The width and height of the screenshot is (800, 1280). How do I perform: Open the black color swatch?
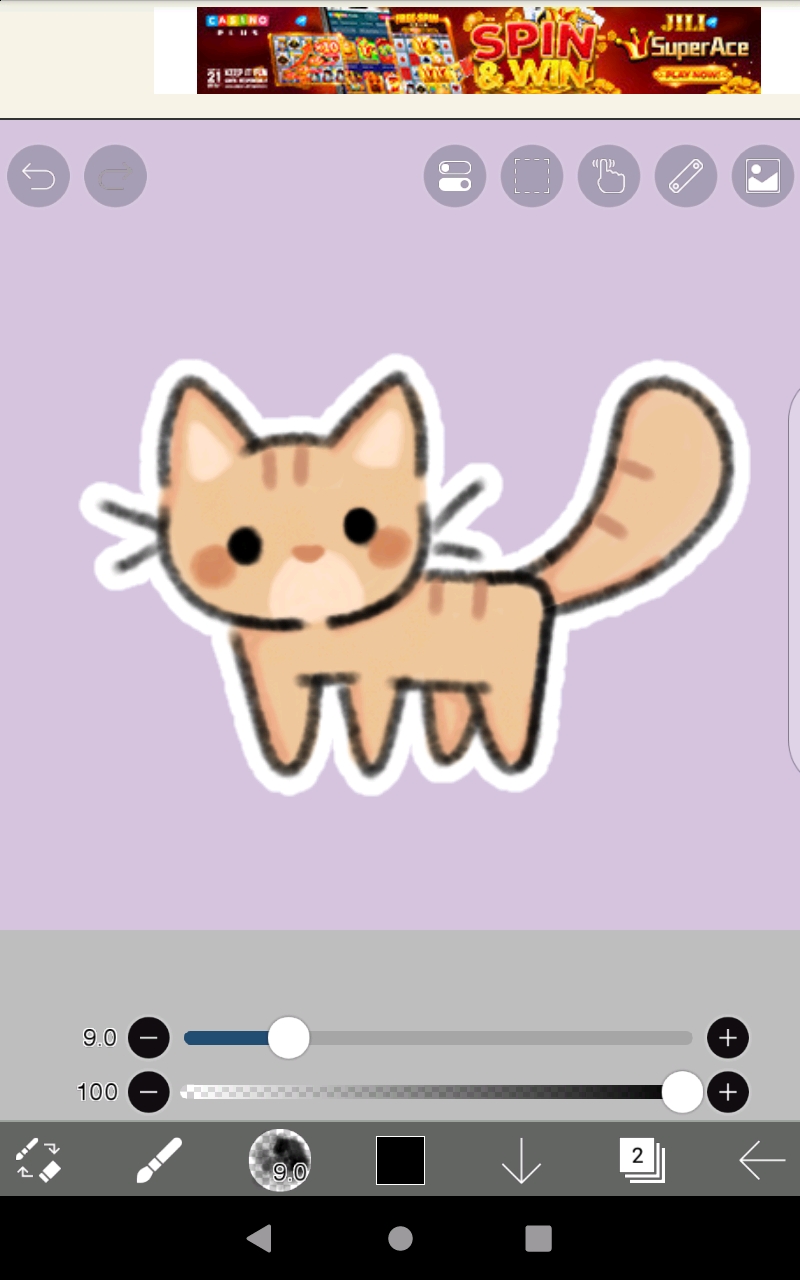(400, 1160)
